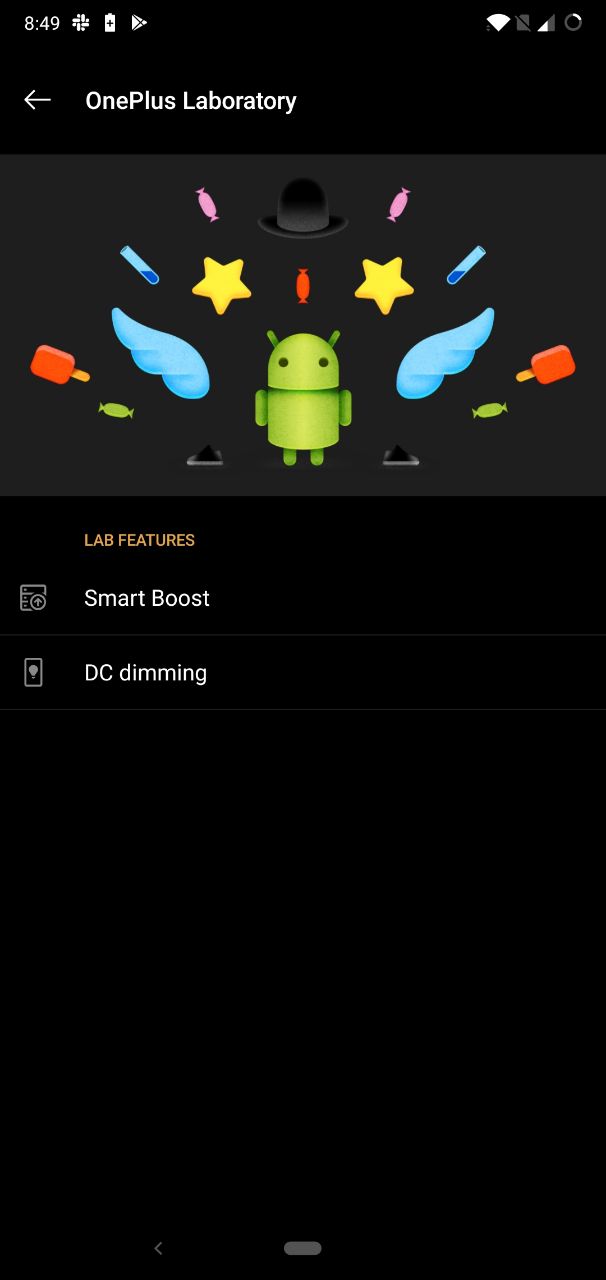
Task: Open DC dimming settings
Action: 146,673
